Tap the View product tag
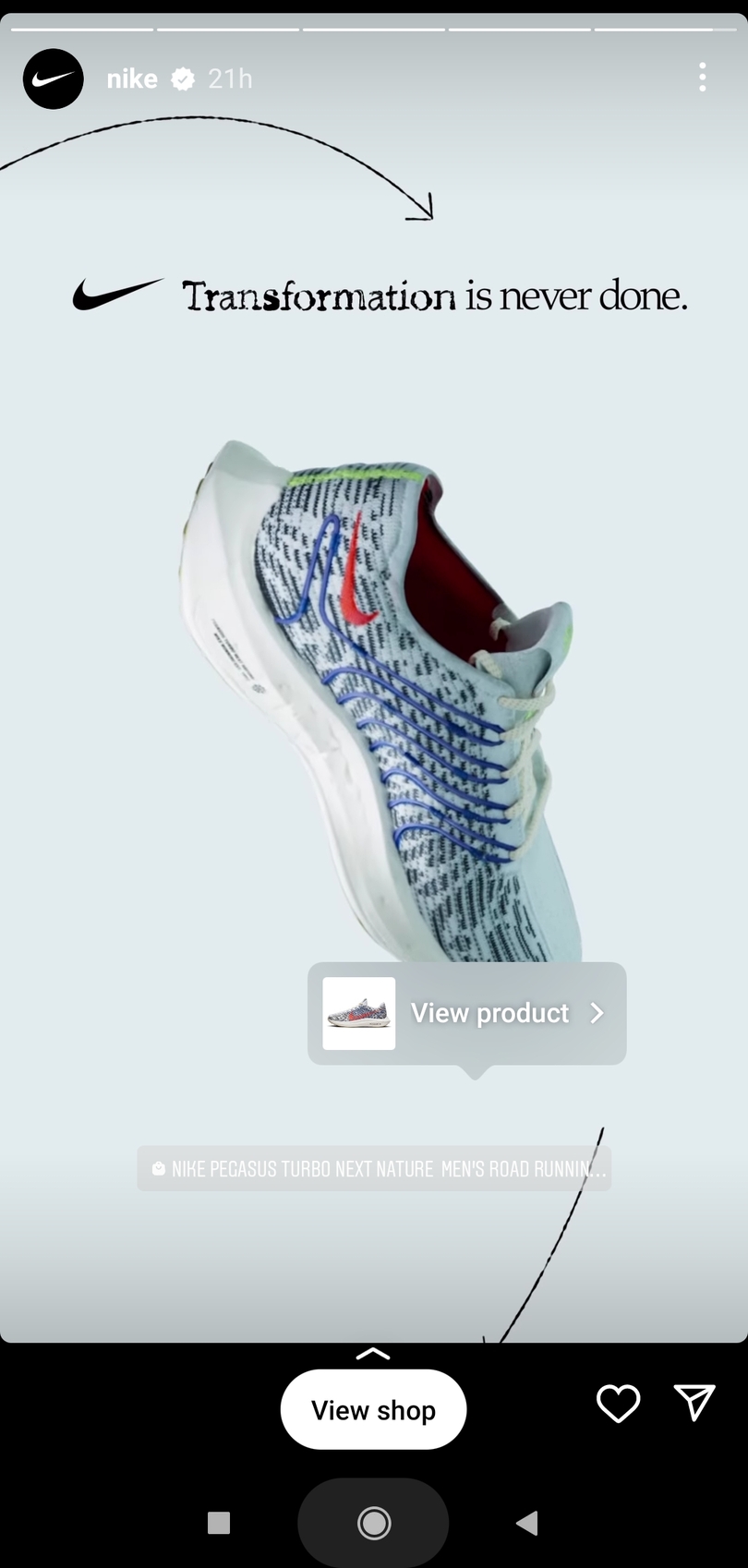This screenshot has width=748, height=1568. [467, 1013]
